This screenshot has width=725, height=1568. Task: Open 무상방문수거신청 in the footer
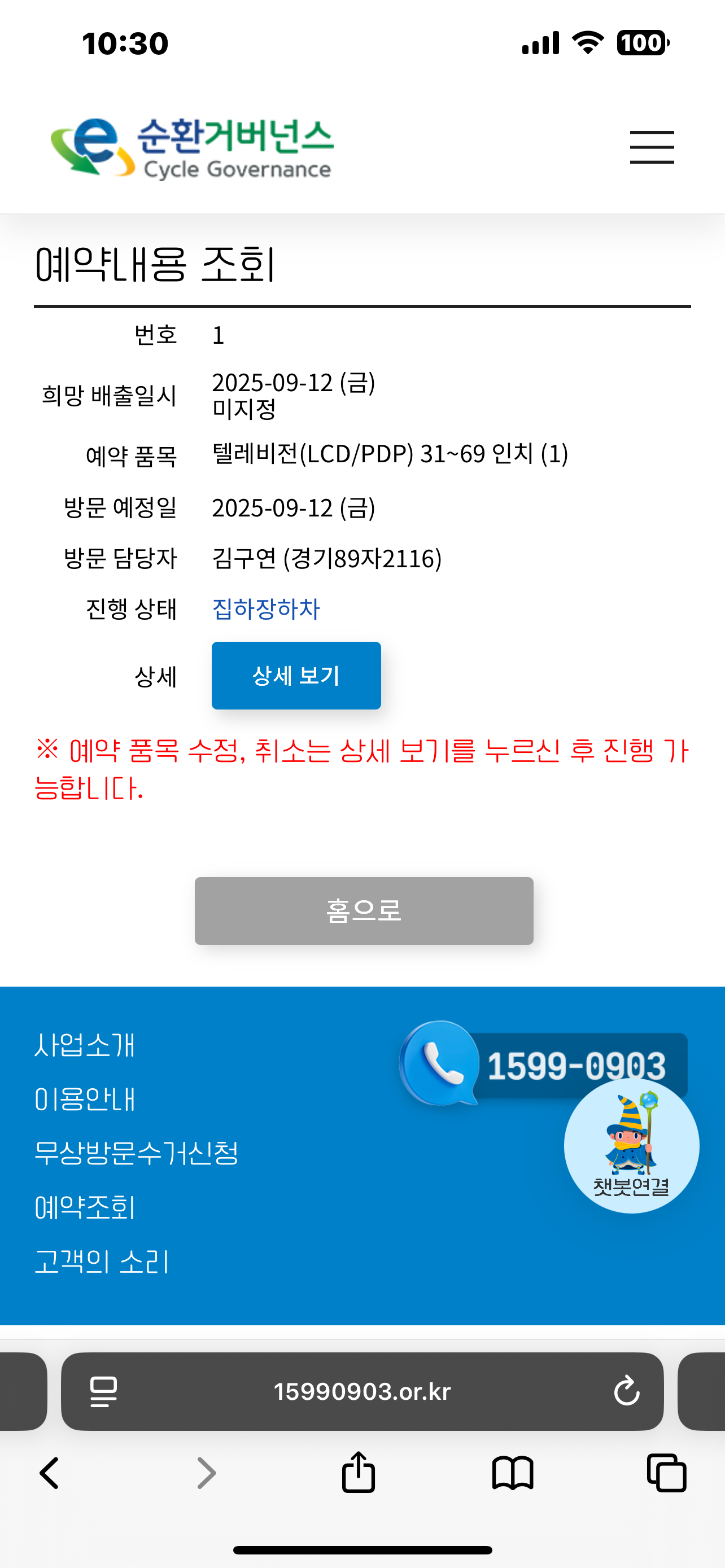[x=136, y=1153]
